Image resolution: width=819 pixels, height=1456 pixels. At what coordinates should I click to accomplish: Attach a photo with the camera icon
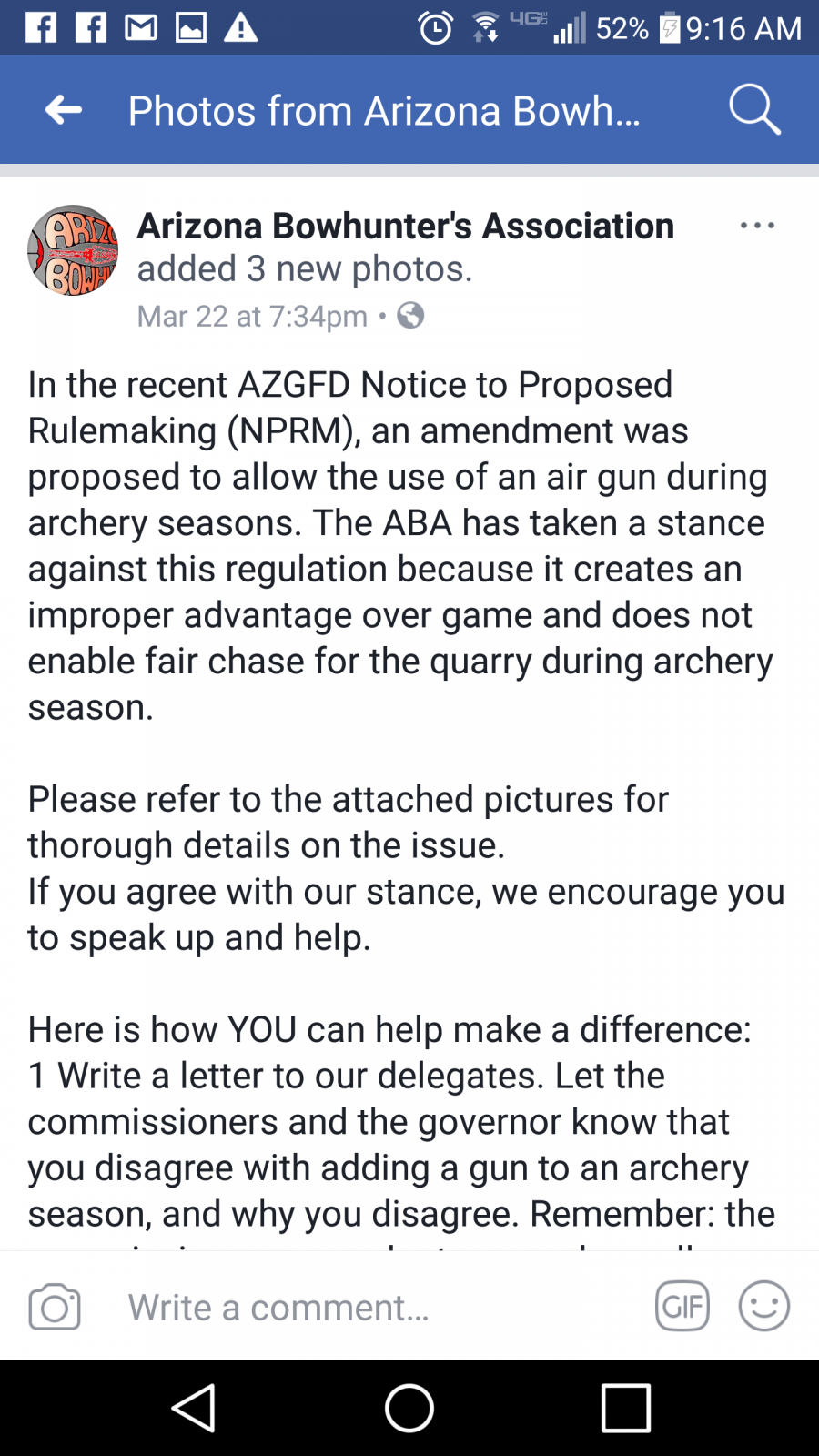55,1307
